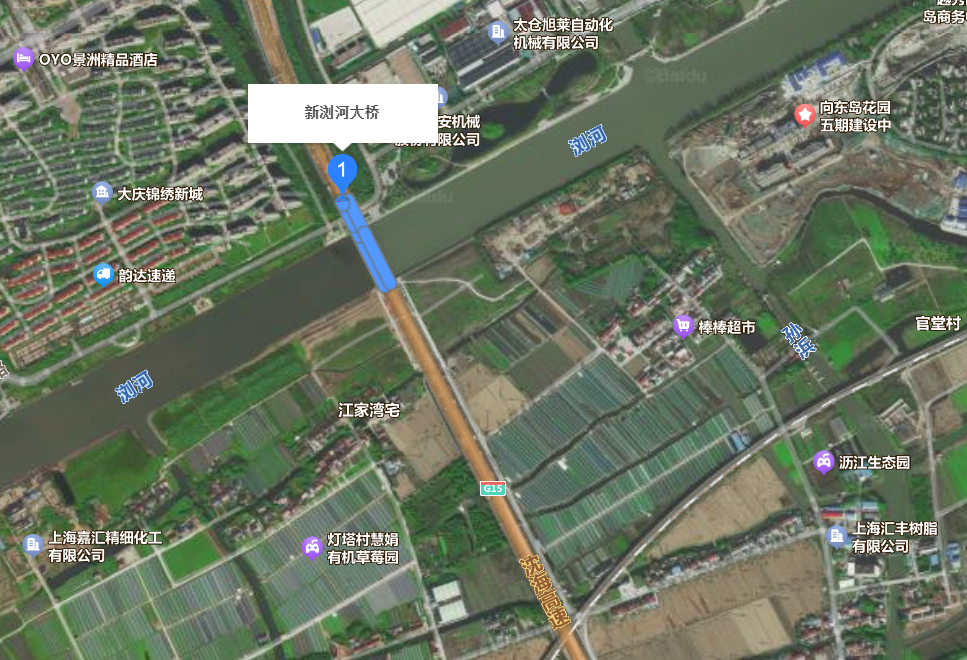Select the 沥江生态园 marker
The height and width of the screenshot is (660, 967).
tap(822, 462)
